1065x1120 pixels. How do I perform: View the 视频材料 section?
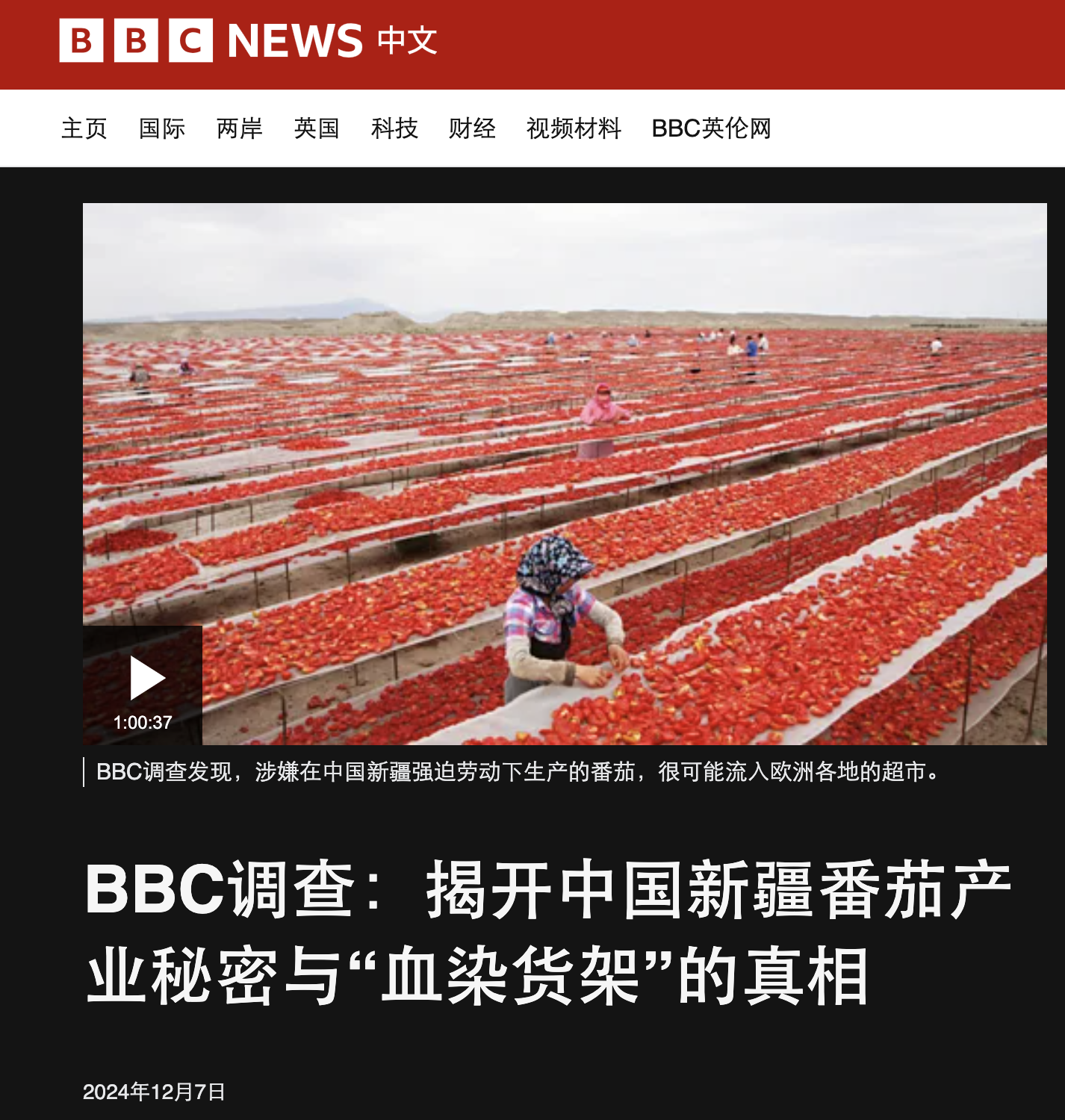574,128
